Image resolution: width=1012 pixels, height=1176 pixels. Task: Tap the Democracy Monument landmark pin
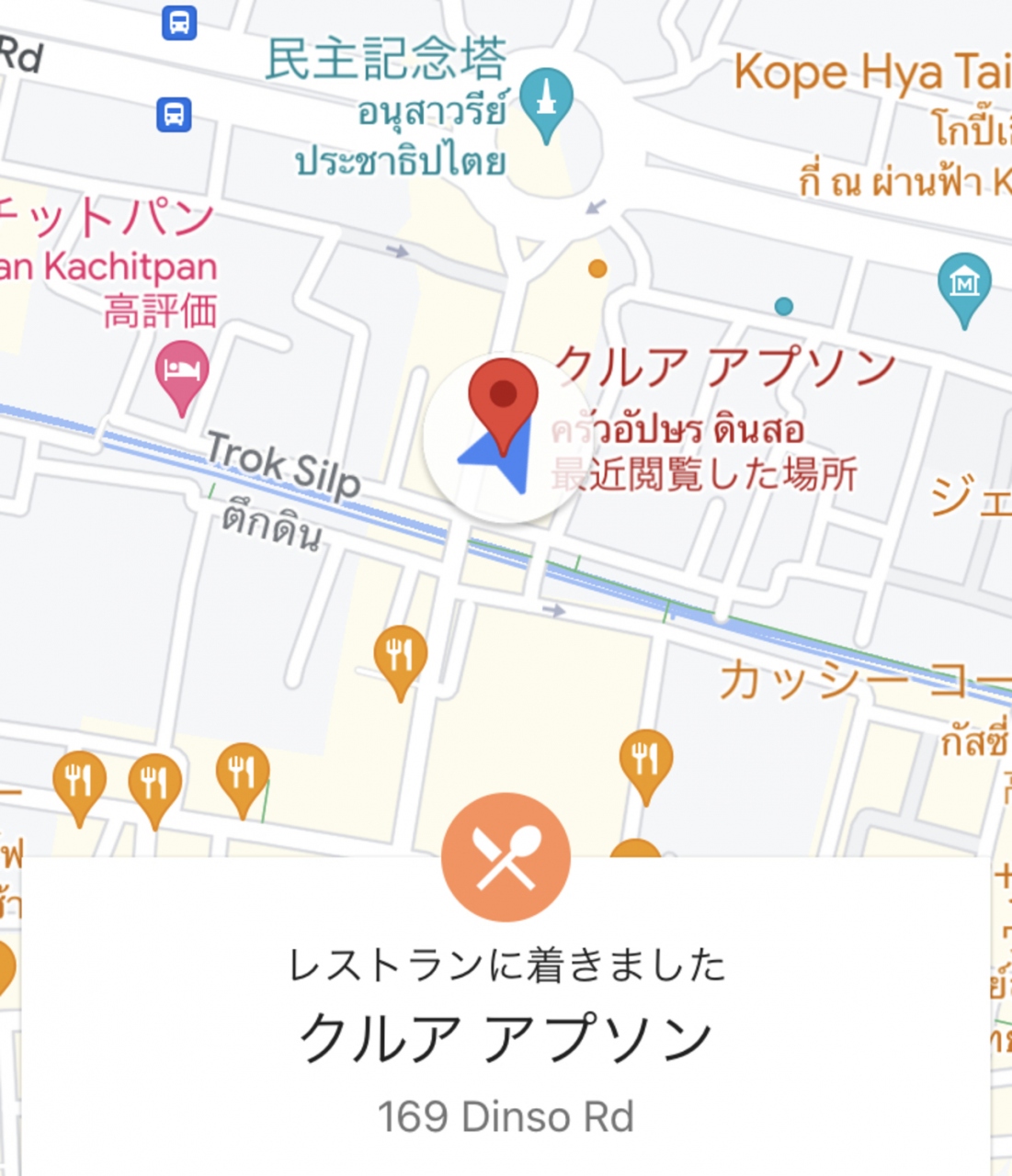click(546, 101)
